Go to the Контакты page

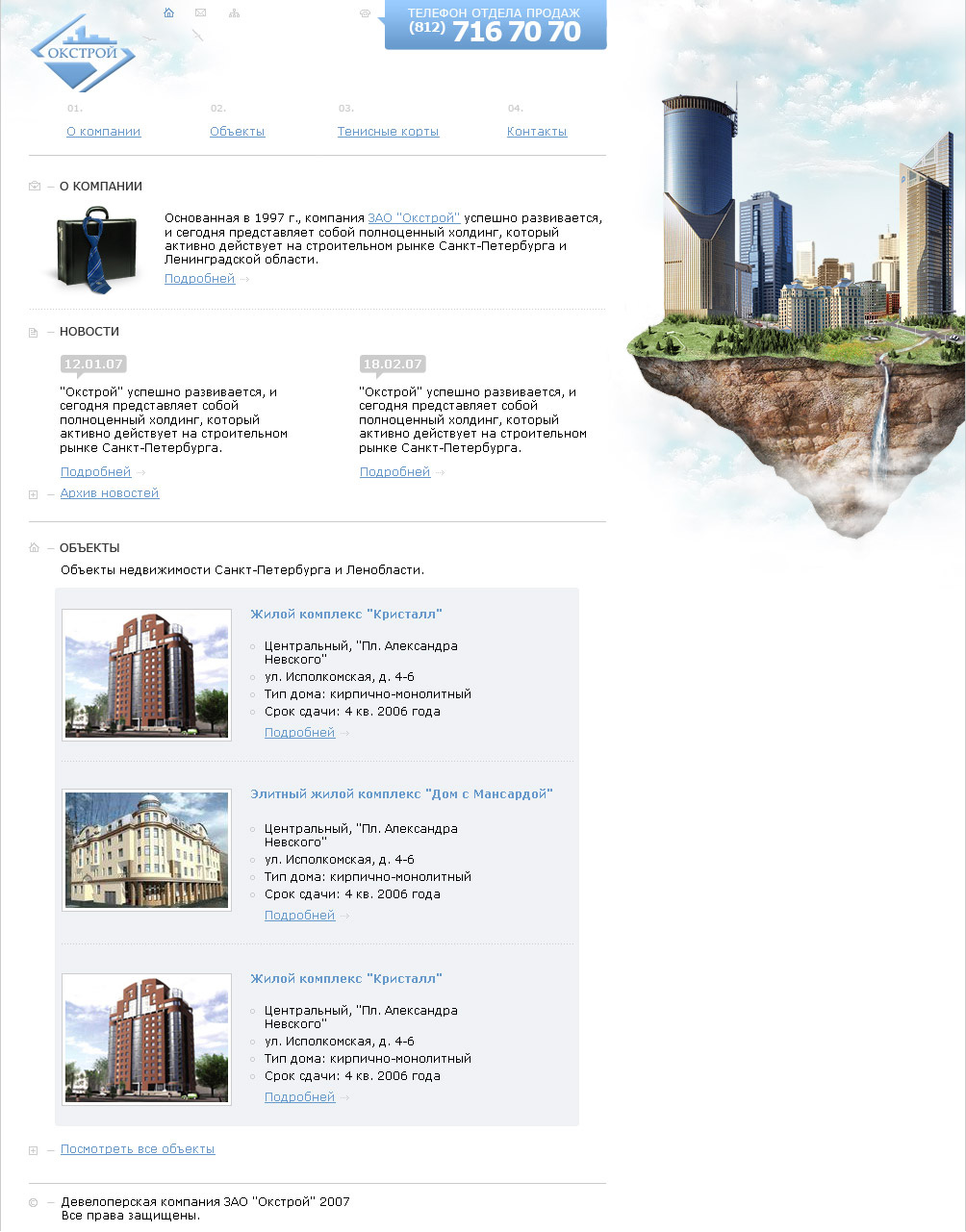[x=537, y=132]
